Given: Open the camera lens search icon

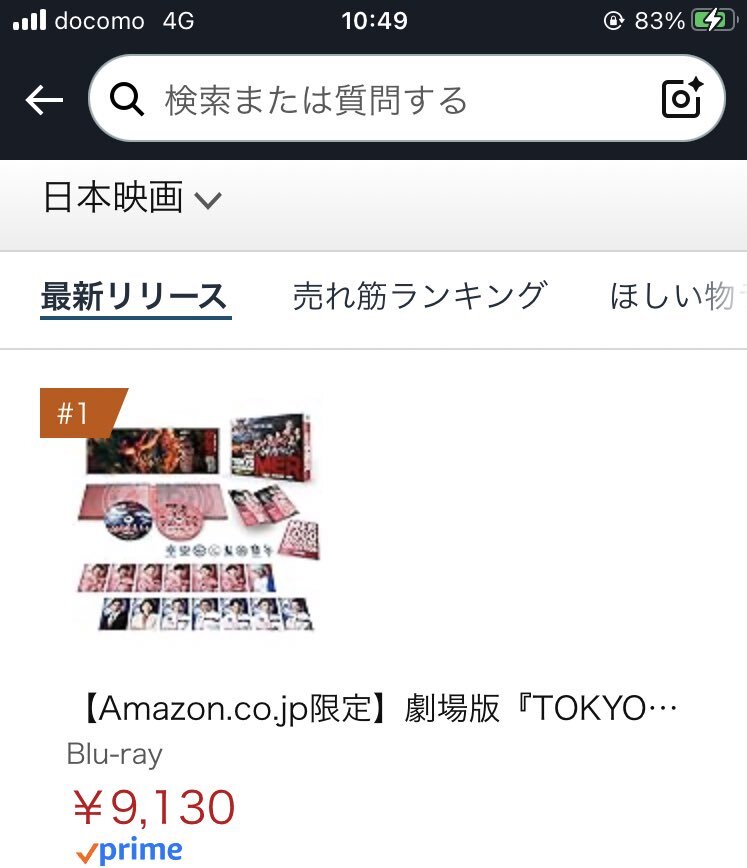Looking at the screenshot, I should 683,99.
